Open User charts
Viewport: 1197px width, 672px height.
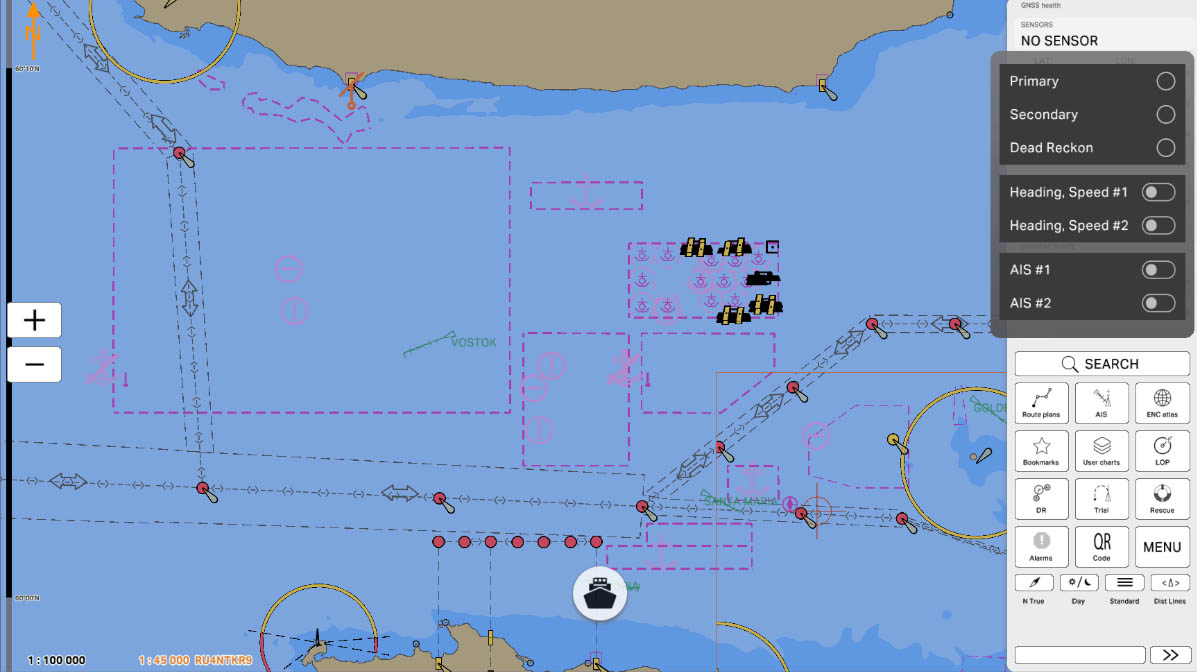tap(1101, 450)
